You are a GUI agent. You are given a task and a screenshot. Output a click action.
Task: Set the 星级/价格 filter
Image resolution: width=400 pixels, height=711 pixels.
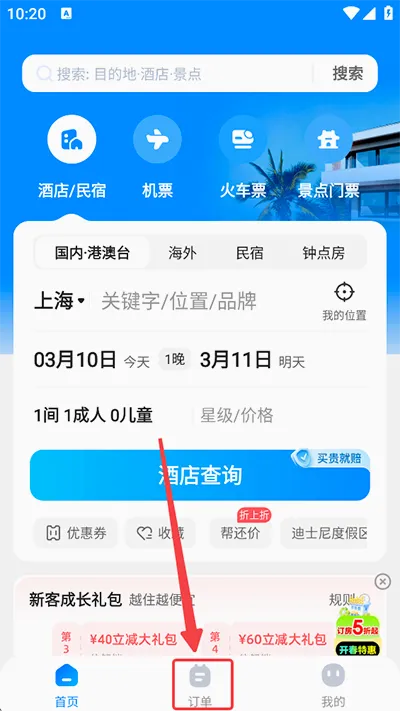(x=237, y=415)
